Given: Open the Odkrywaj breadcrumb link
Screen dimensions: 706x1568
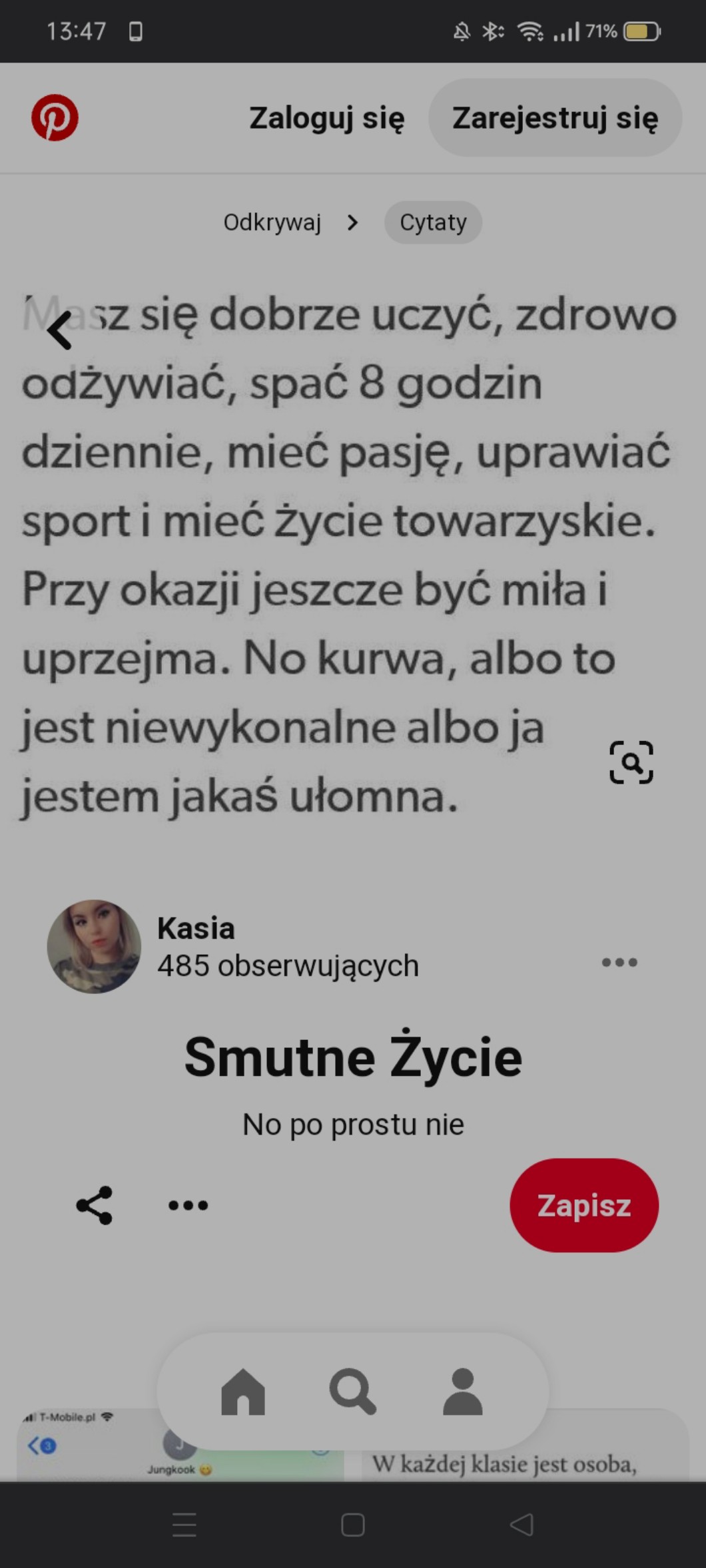Looking at the screenshot, I should point(272,222).
